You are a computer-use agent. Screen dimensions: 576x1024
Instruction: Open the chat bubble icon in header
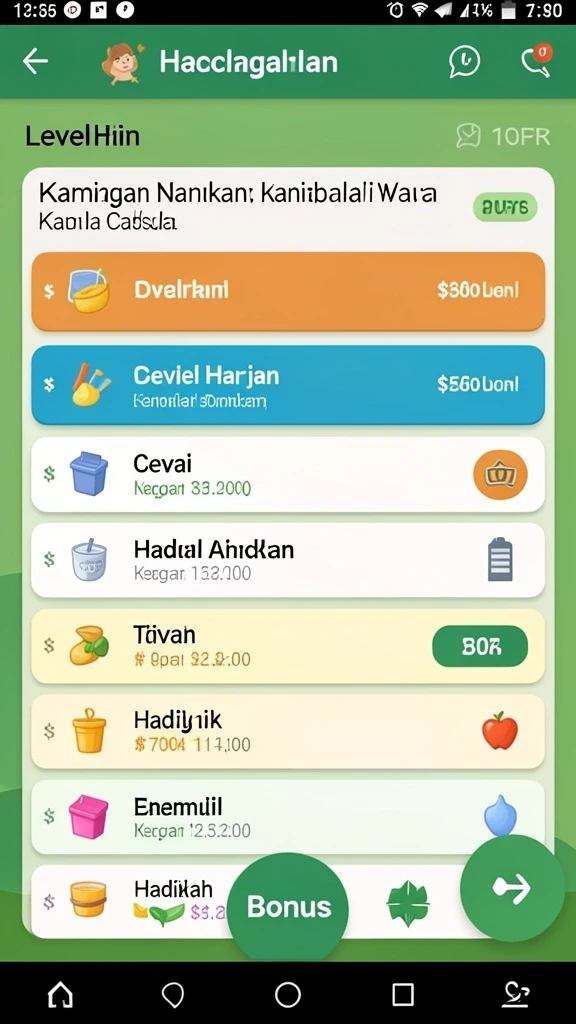coord(464,62)
